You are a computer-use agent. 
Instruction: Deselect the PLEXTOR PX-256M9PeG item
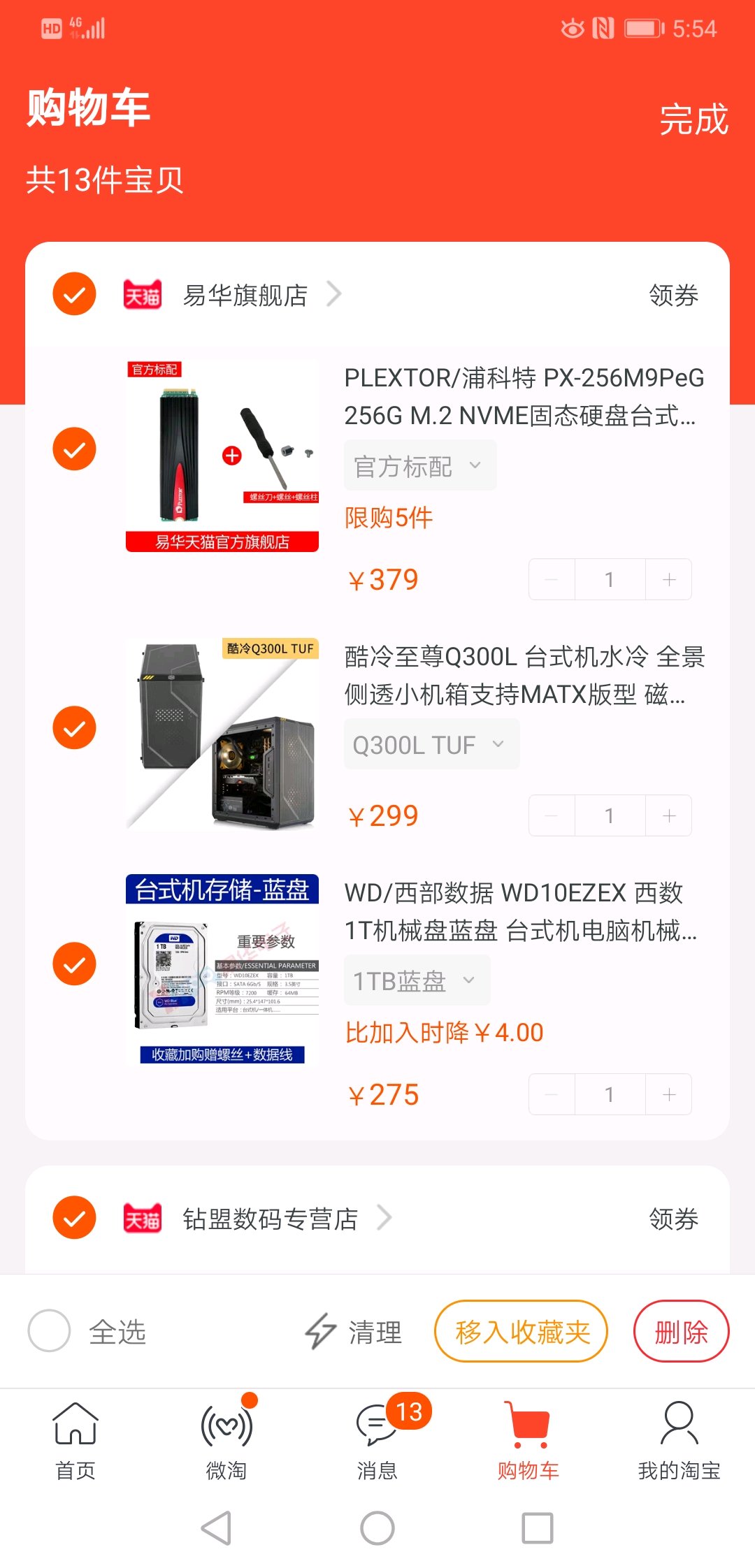pos(74,449)
